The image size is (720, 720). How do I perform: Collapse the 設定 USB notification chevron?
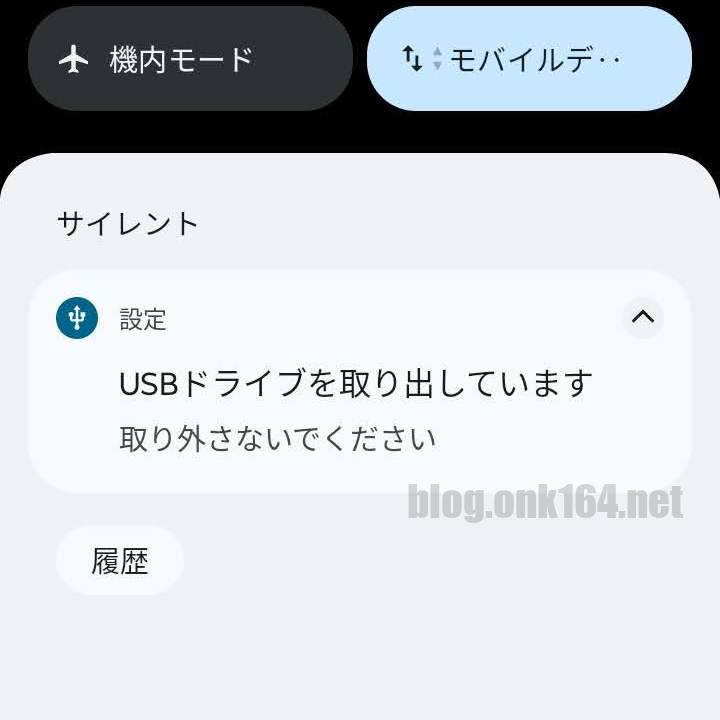(x=643, y=318)
